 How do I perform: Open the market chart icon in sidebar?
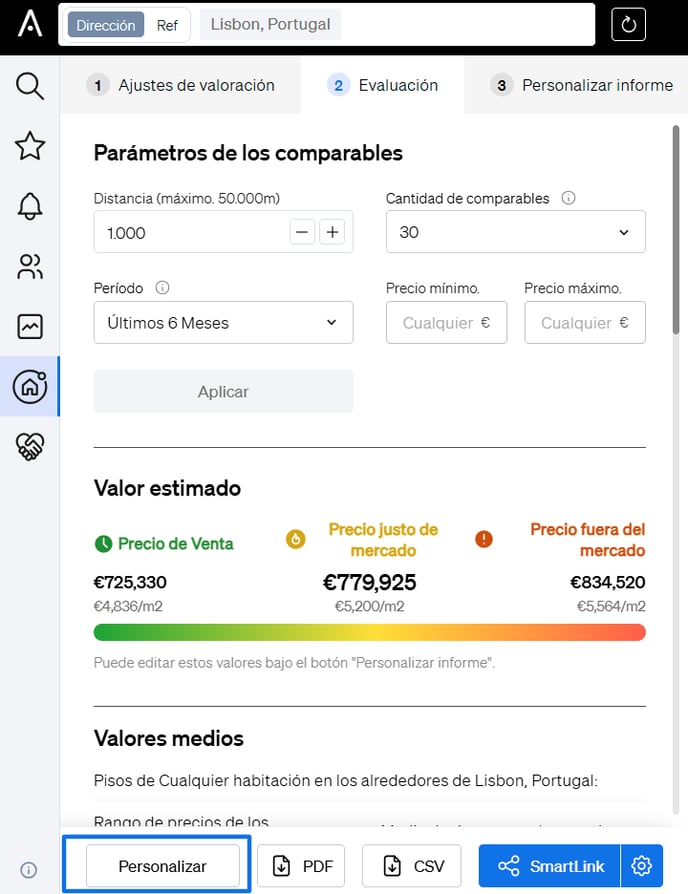tap(30, 326)
